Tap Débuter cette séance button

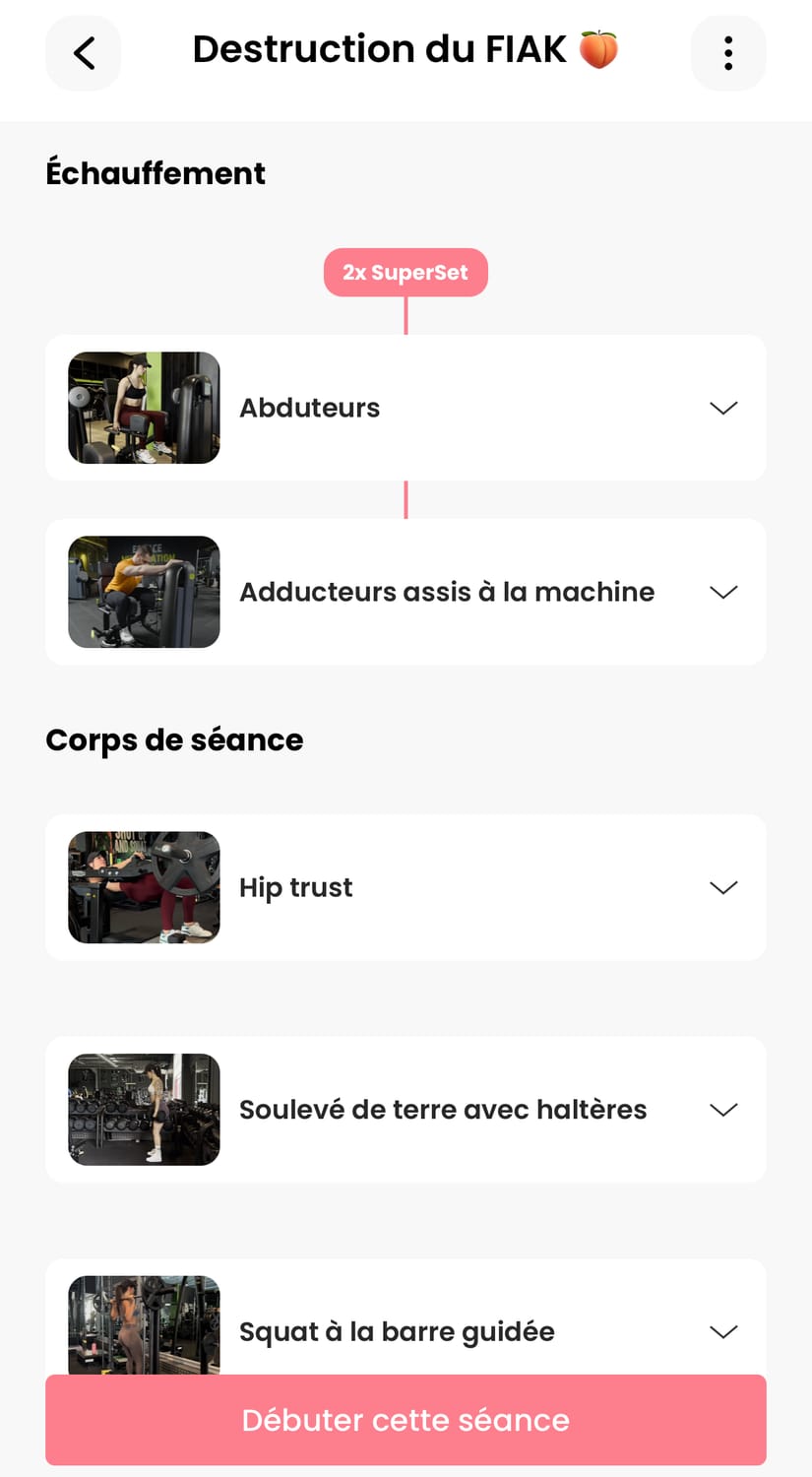(x=406, y=1420)
